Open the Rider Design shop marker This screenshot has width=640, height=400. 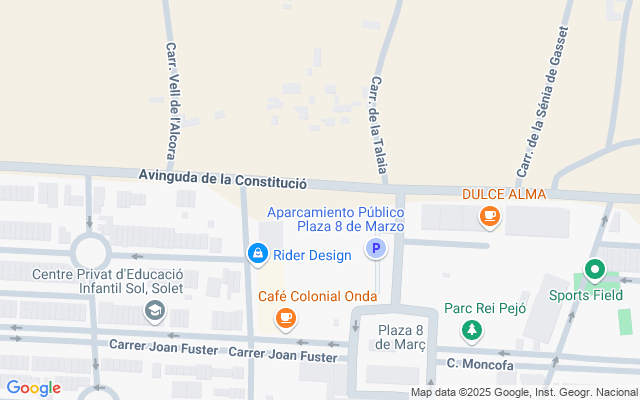click(258, 254)
